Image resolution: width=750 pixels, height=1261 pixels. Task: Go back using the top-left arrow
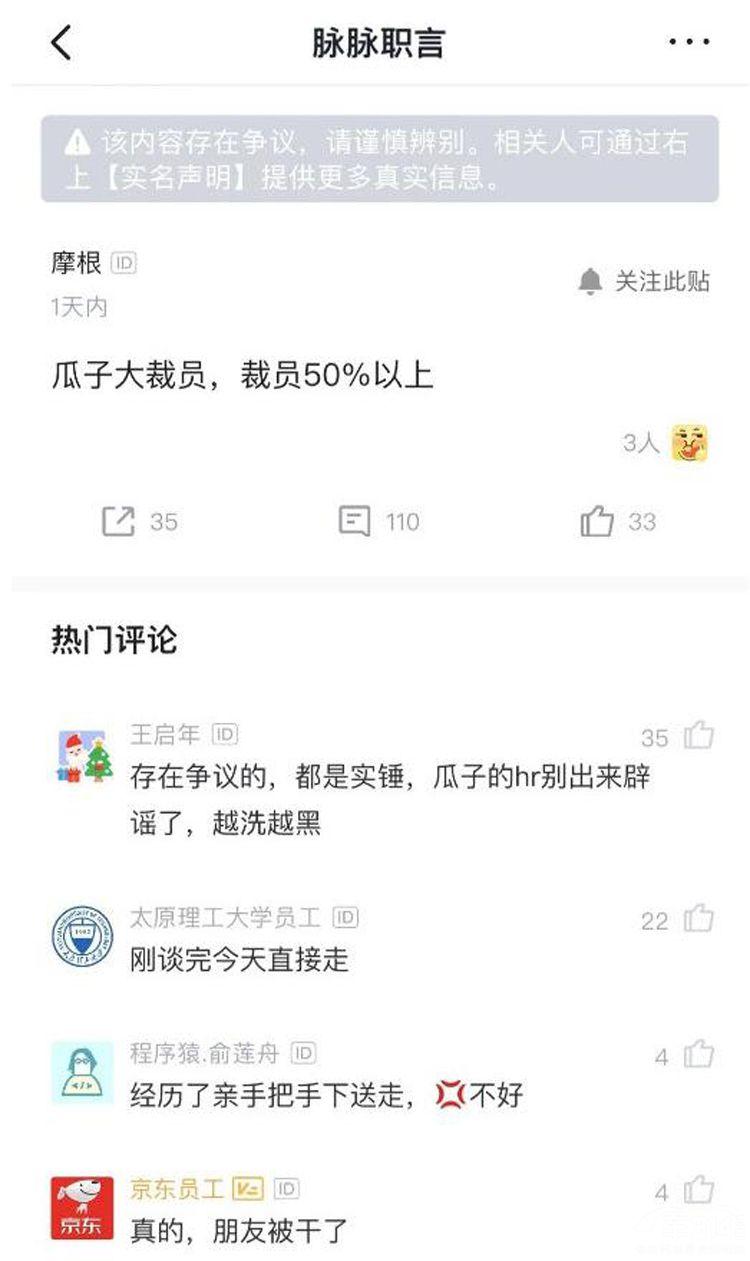[x=62, y=43]
